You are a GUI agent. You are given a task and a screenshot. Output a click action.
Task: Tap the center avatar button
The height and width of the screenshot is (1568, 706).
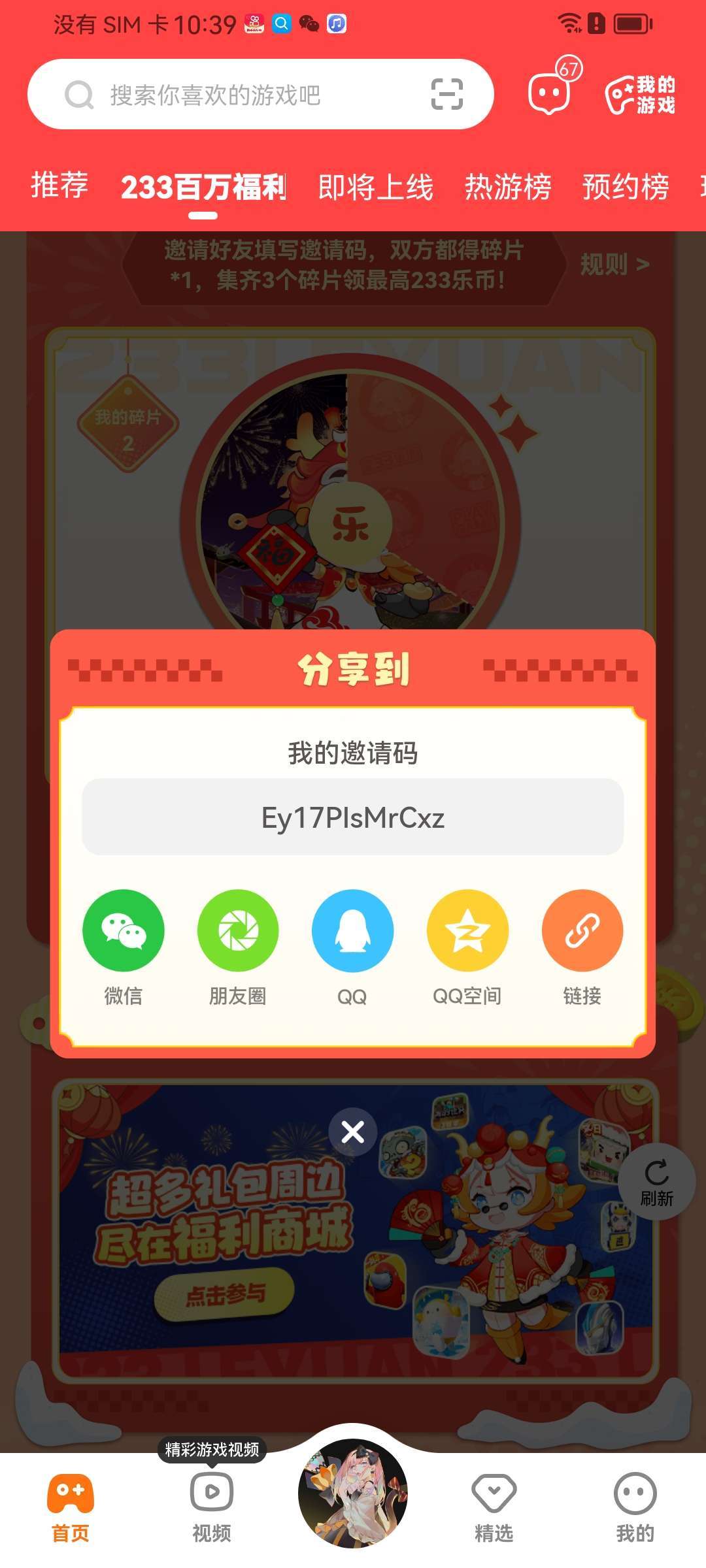pos(353,1493)
